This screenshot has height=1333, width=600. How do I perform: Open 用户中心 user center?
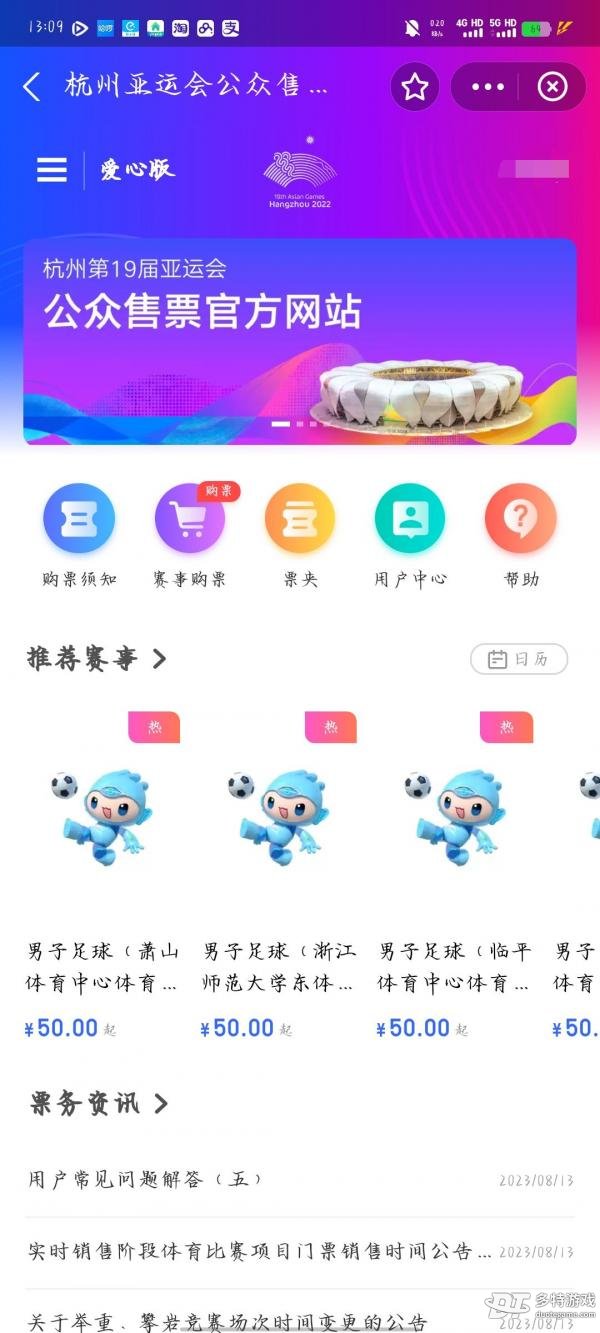tap(410, 535)
